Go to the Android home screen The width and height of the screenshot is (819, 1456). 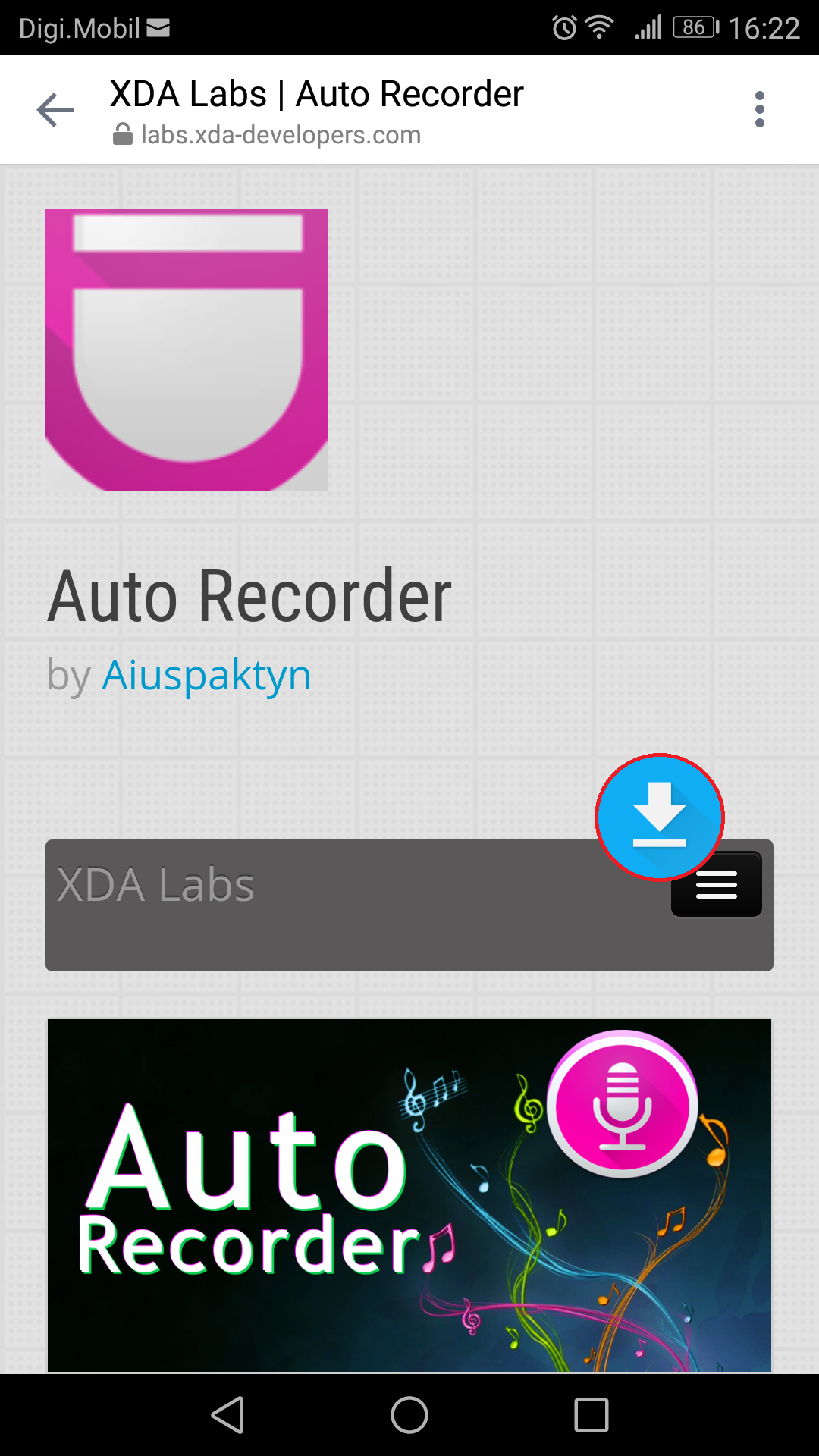tap(409, 1415)
